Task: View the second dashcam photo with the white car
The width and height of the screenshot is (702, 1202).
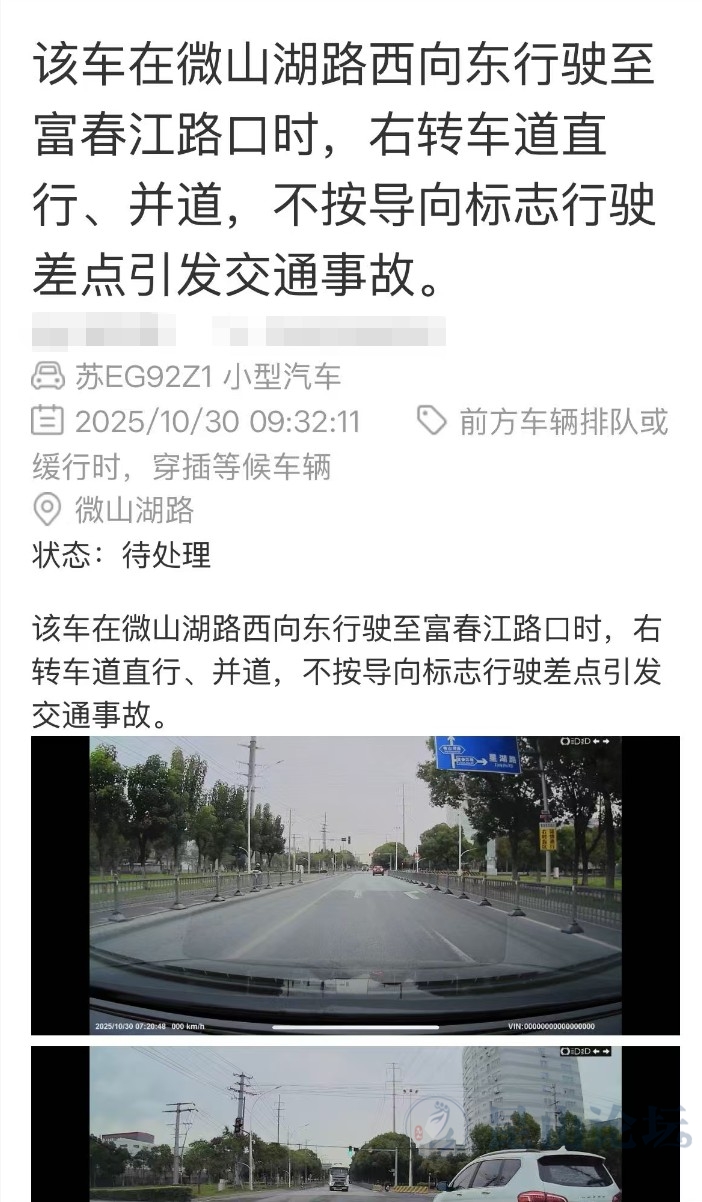Action: tap(355, 1125)
